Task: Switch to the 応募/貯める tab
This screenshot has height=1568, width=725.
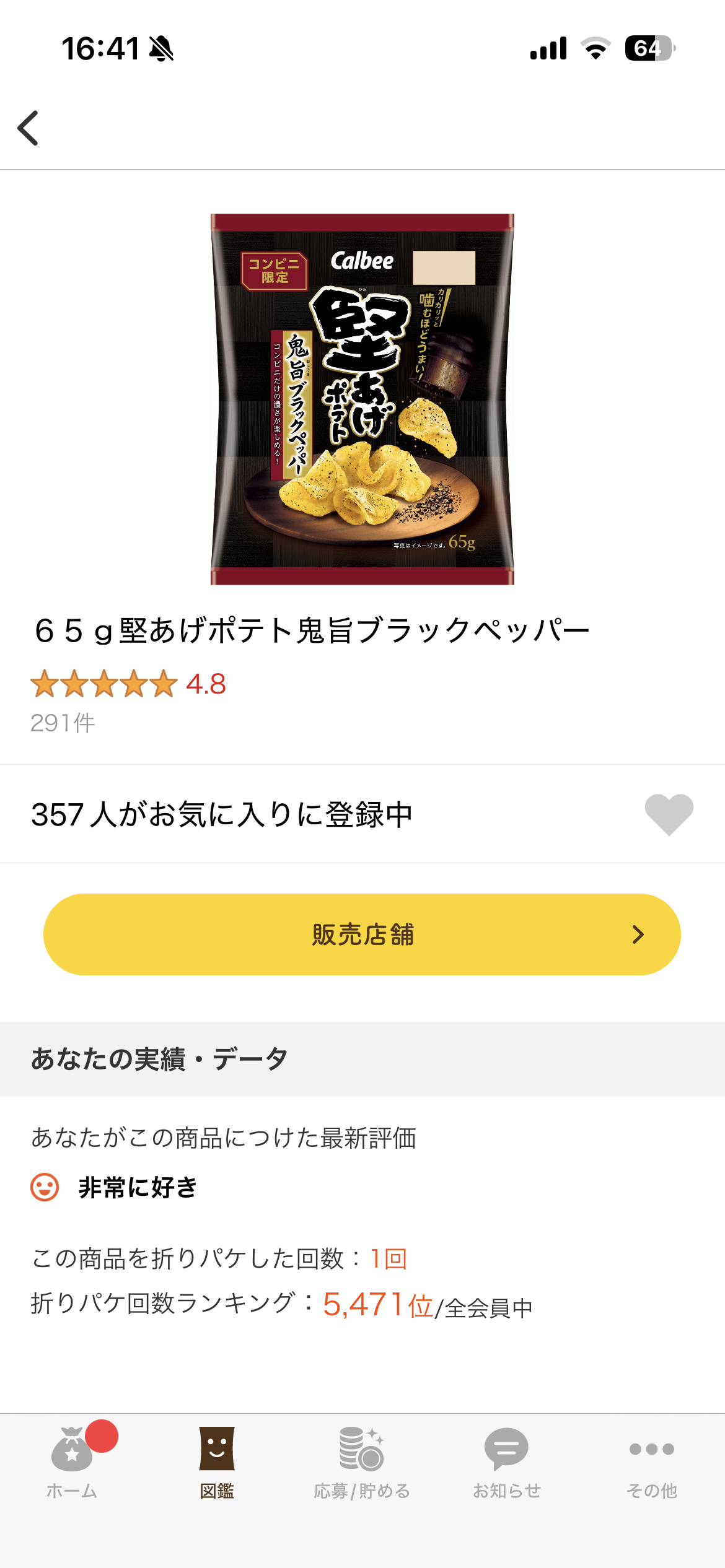Action: [x=362, y=1463]
